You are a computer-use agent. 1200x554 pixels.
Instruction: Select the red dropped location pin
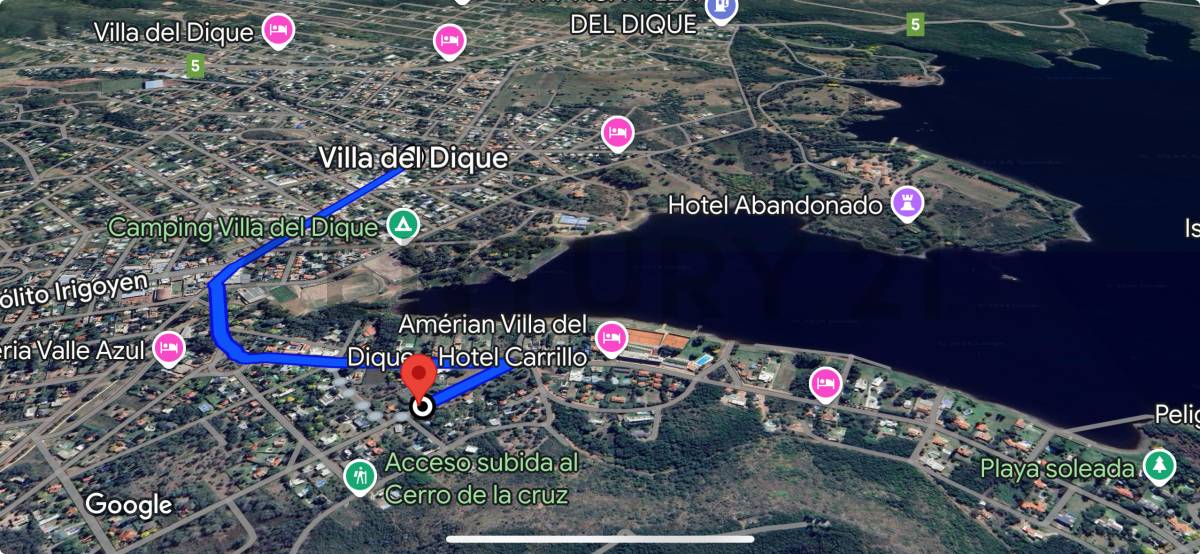[419, 378]
